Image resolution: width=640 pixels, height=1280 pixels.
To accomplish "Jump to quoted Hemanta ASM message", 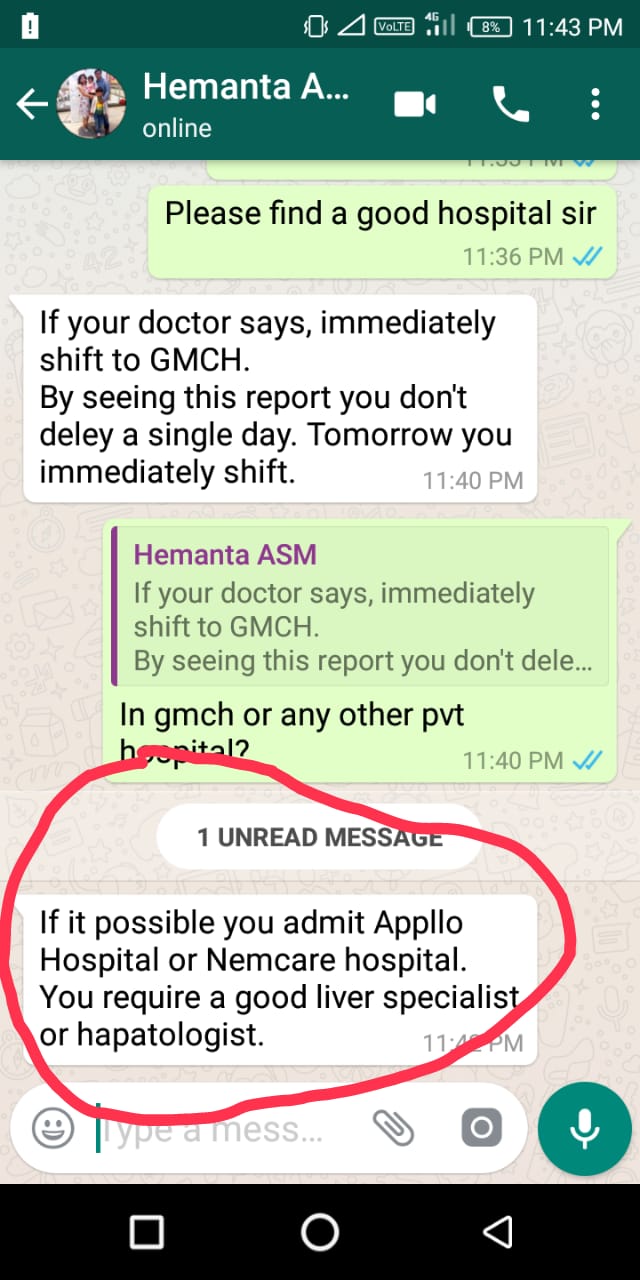I will click(360, 606).
